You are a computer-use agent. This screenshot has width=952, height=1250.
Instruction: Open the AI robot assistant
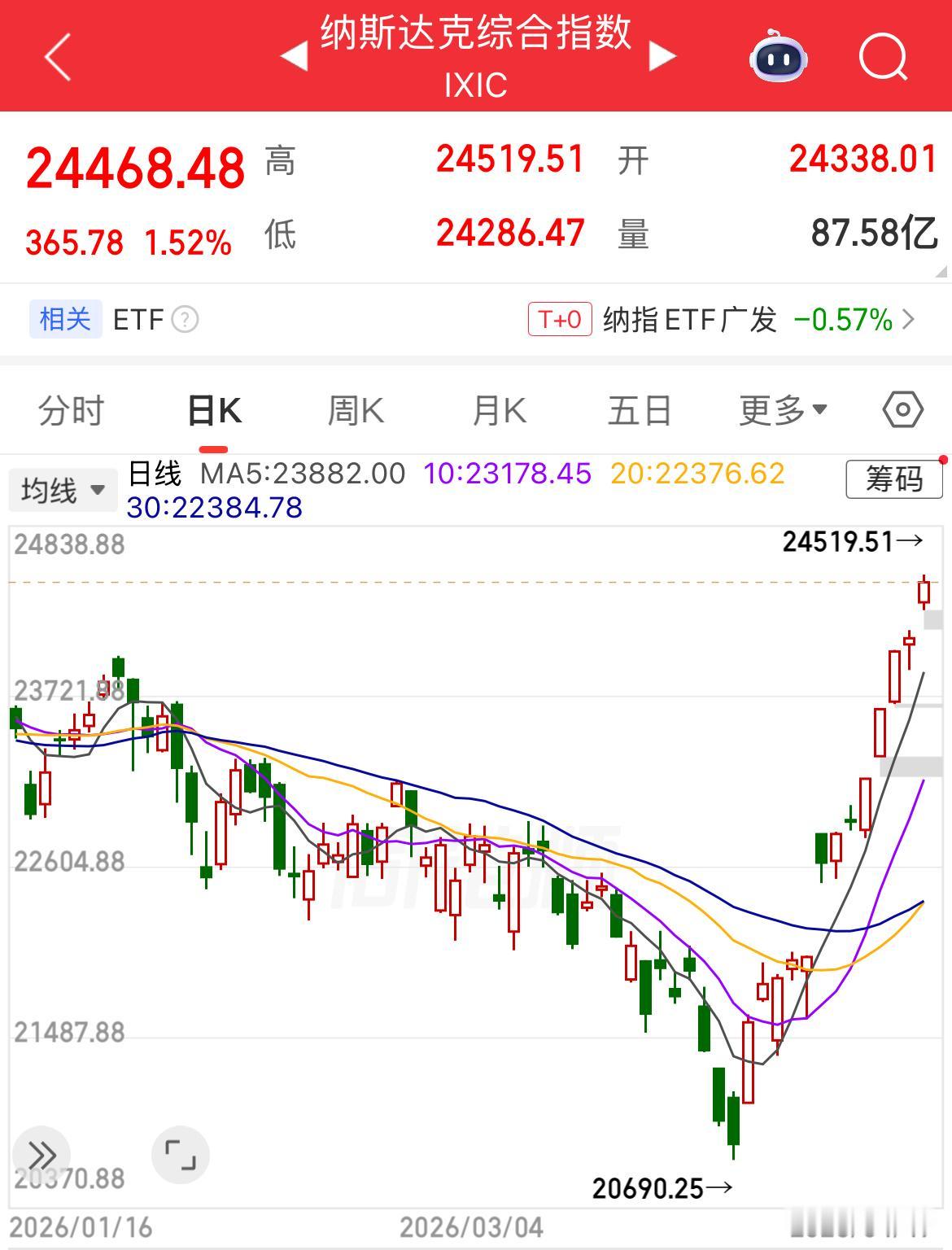point(779,59)
